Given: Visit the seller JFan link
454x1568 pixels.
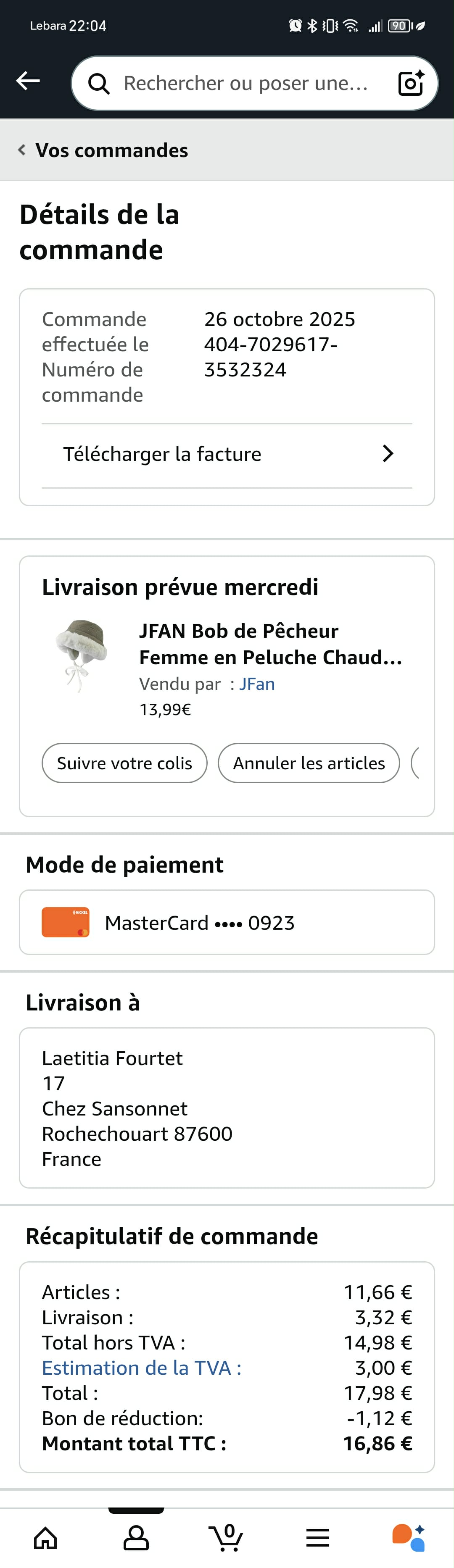Looking at the screenshot, I should pyautogui.click(x=256, y=684).
